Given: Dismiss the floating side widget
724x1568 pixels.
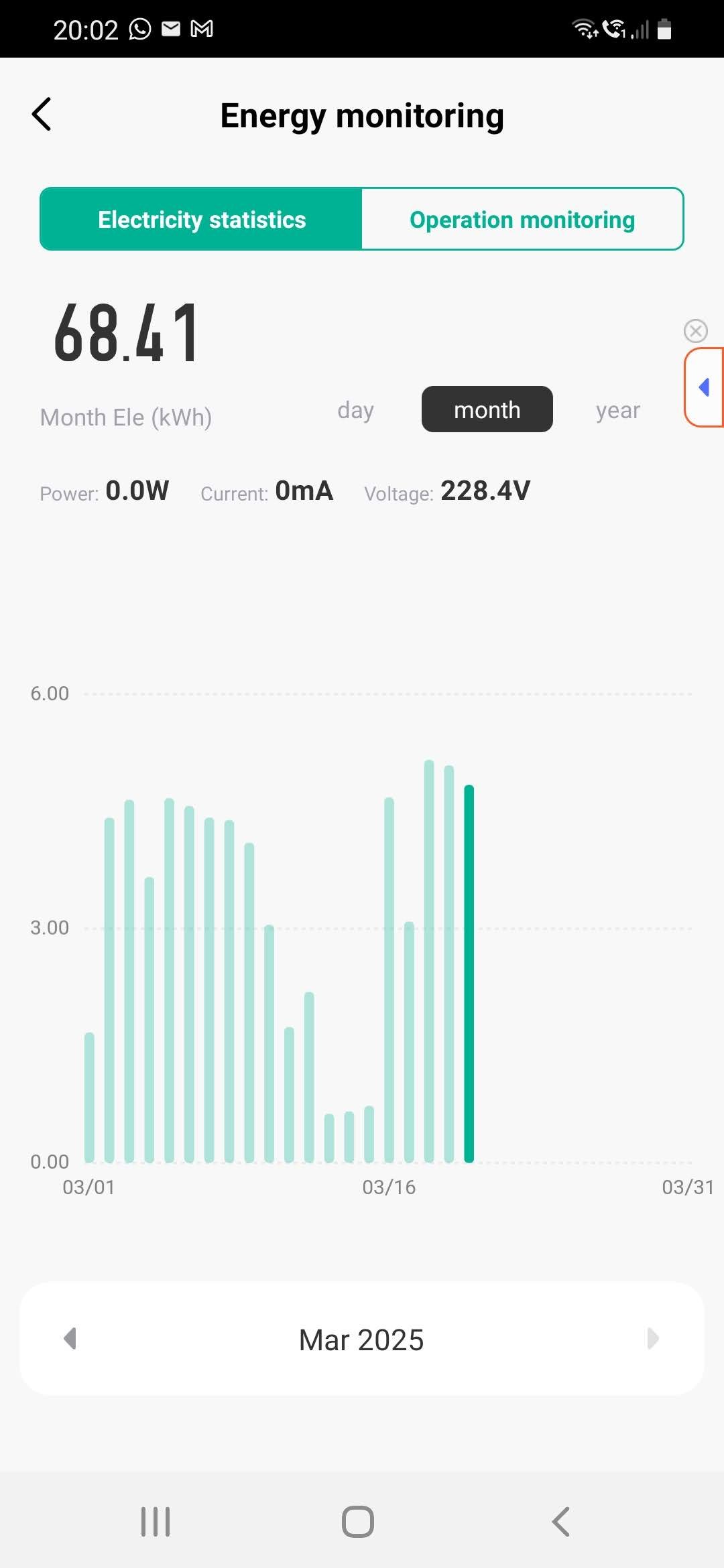Looking at the screenshot, I should click(695, 330).
